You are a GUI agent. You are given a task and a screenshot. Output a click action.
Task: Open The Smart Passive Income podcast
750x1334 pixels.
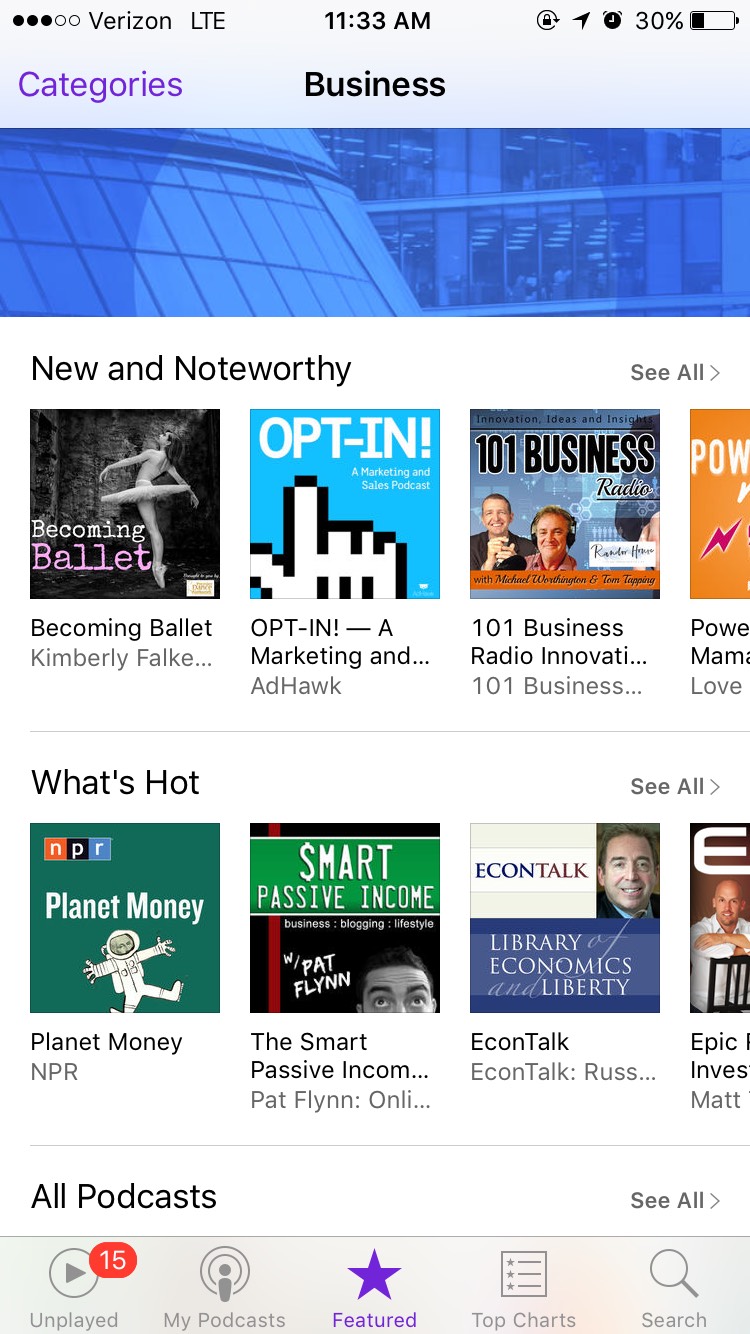tap(345, 918)
